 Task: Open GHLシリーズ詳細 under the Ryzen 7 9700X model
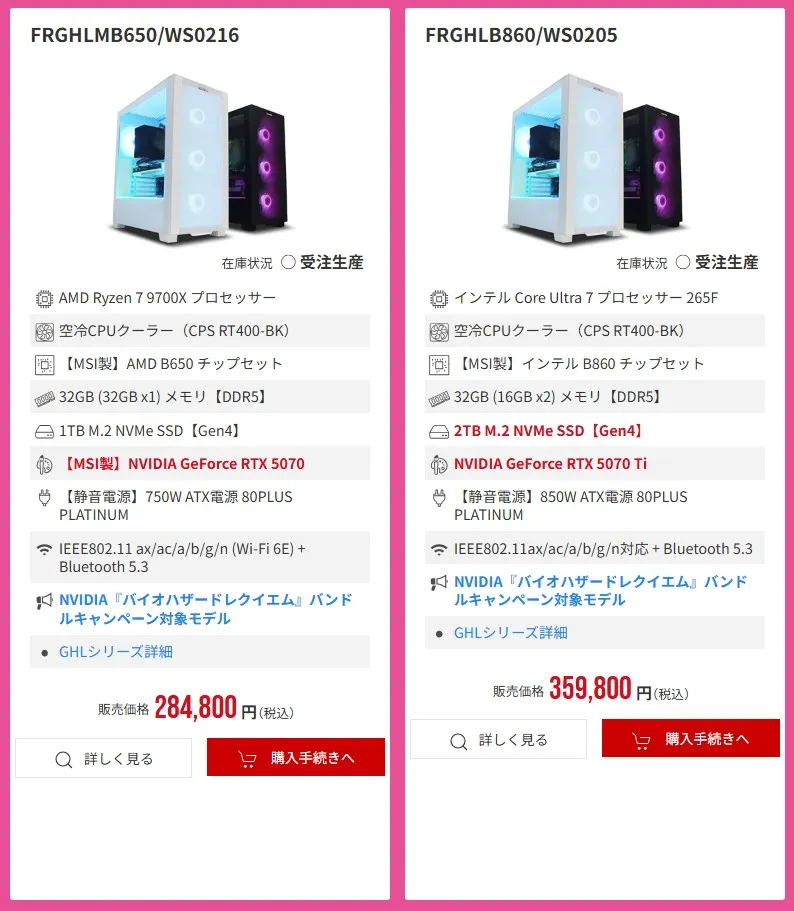[x=116, y=651]
